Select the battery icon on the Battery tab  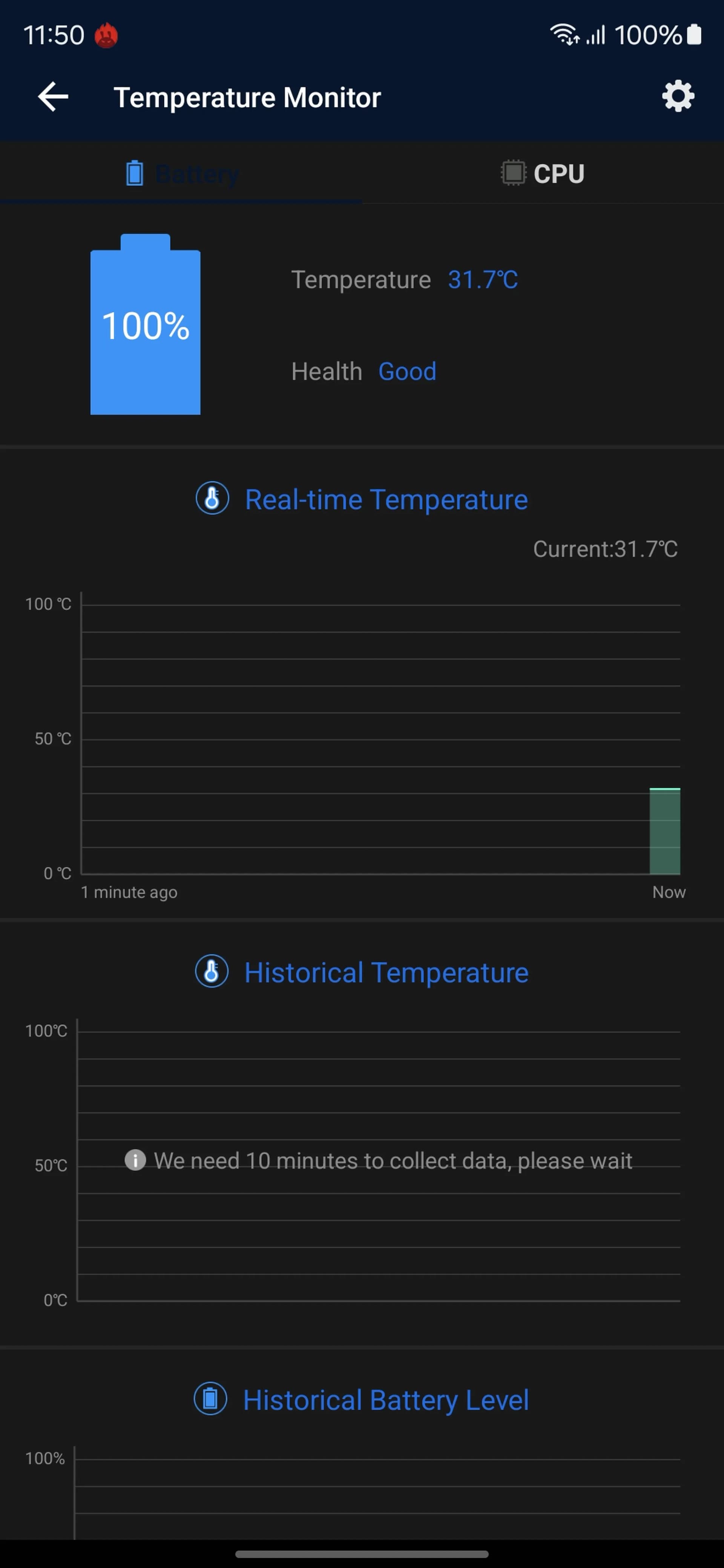click(x=134, y=173)
